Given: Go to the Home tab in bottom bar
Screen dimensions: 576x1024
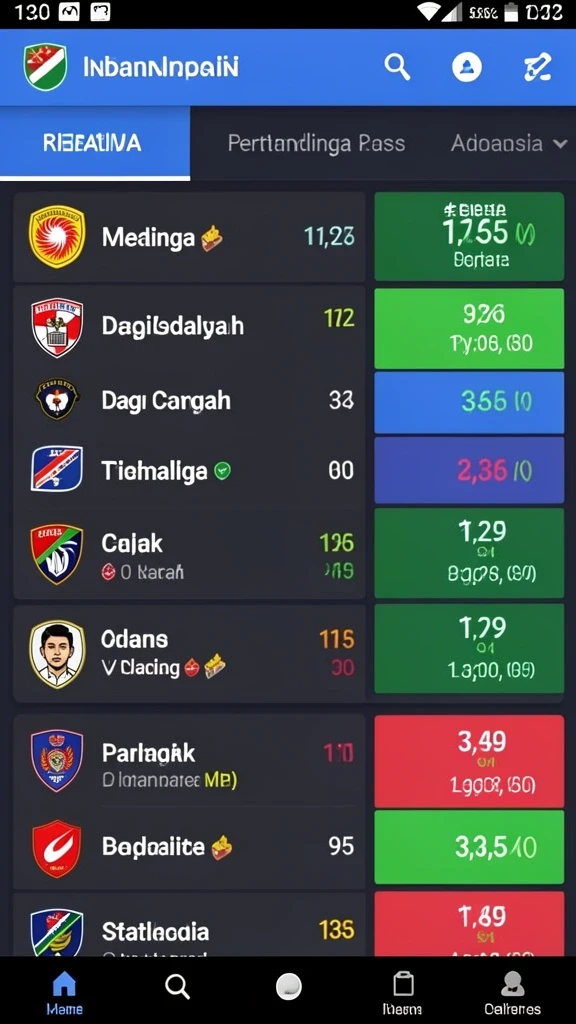Looking at the screenshot, I should click(x=64, y=993).
